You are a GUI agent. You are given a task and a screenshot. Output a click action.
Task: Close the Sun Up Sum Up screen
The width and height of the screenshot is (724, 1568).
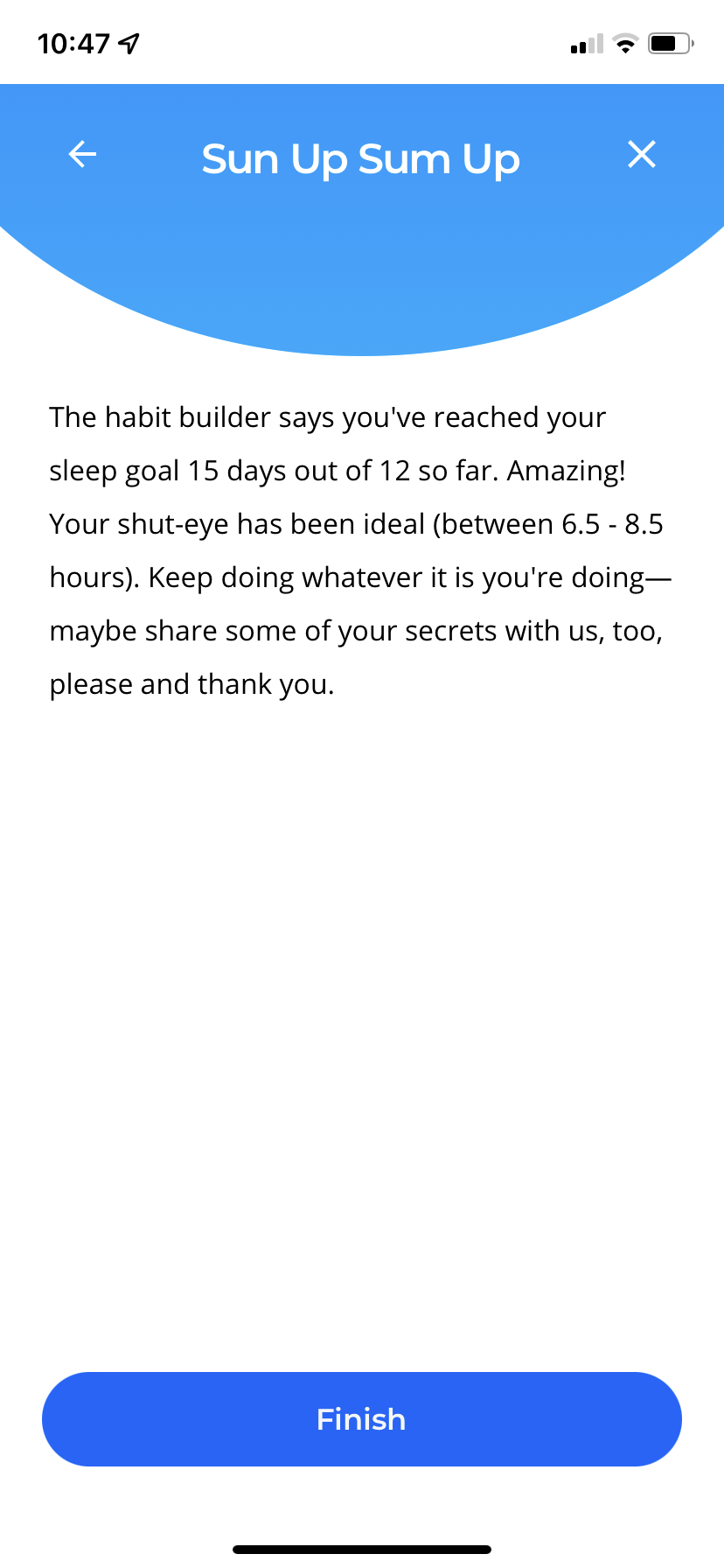pyautogui.click(x=642, y=155)
